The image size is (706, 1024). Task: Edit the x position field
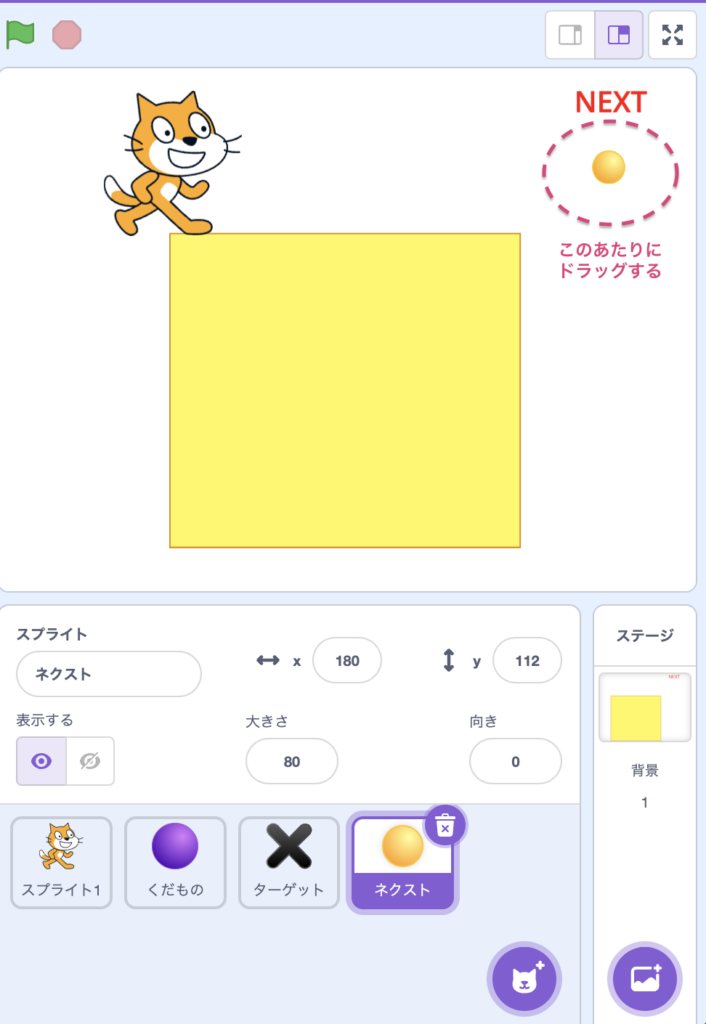[347, 661]
